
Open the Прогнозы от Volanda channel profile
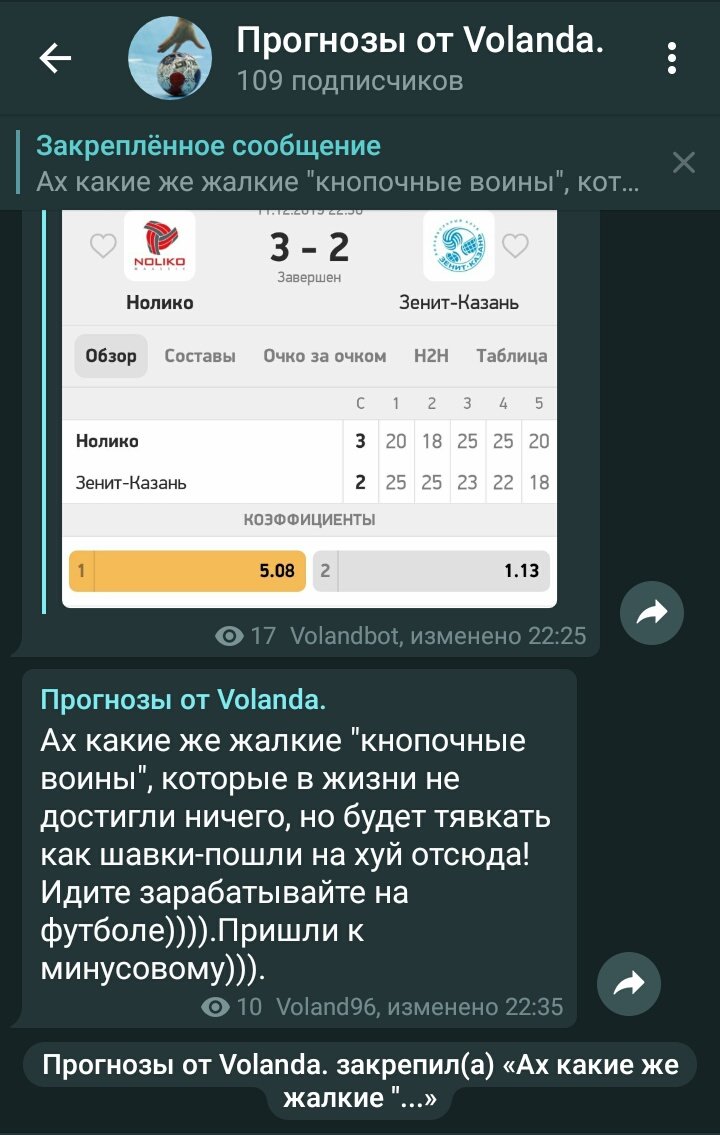pos(420,58)
